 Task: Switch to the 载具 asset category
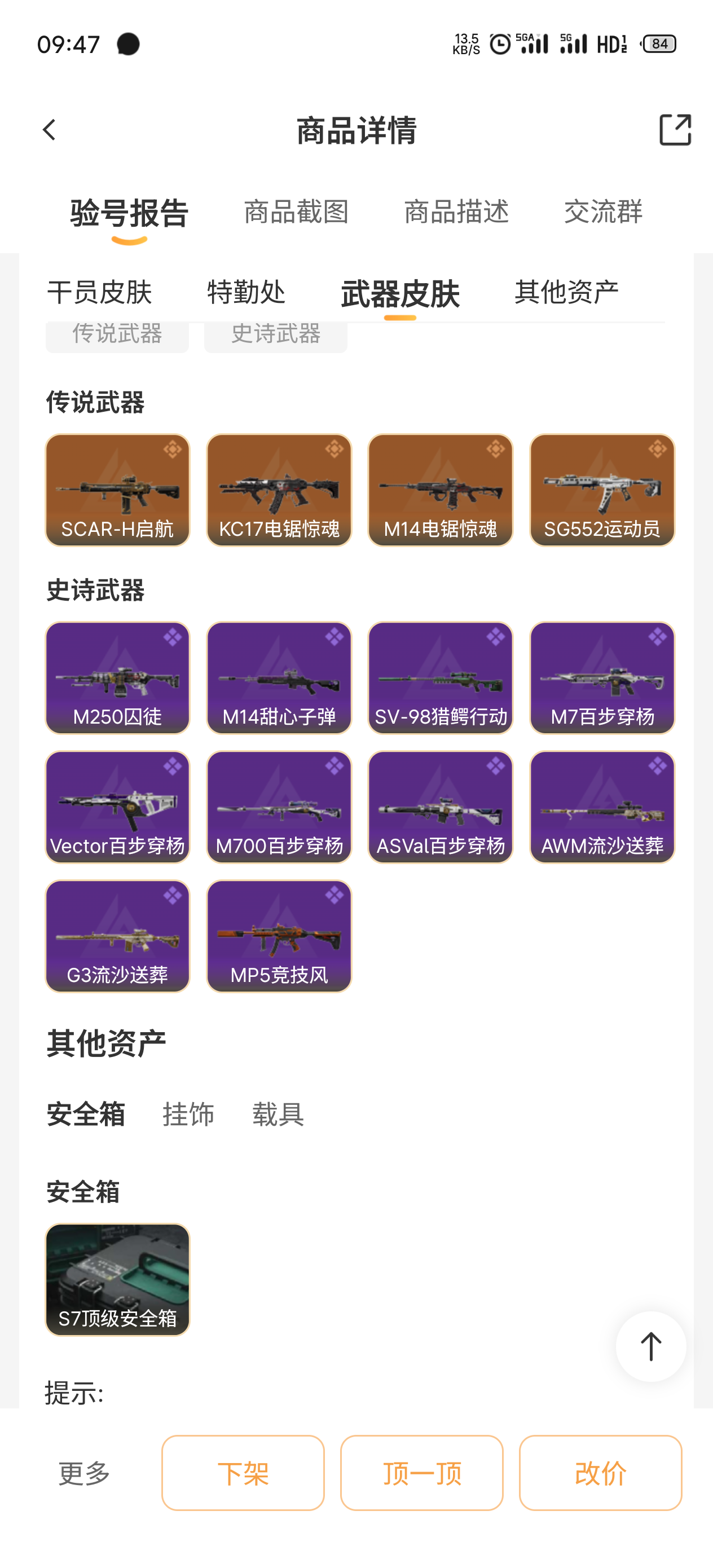(x=278, y=1114)
